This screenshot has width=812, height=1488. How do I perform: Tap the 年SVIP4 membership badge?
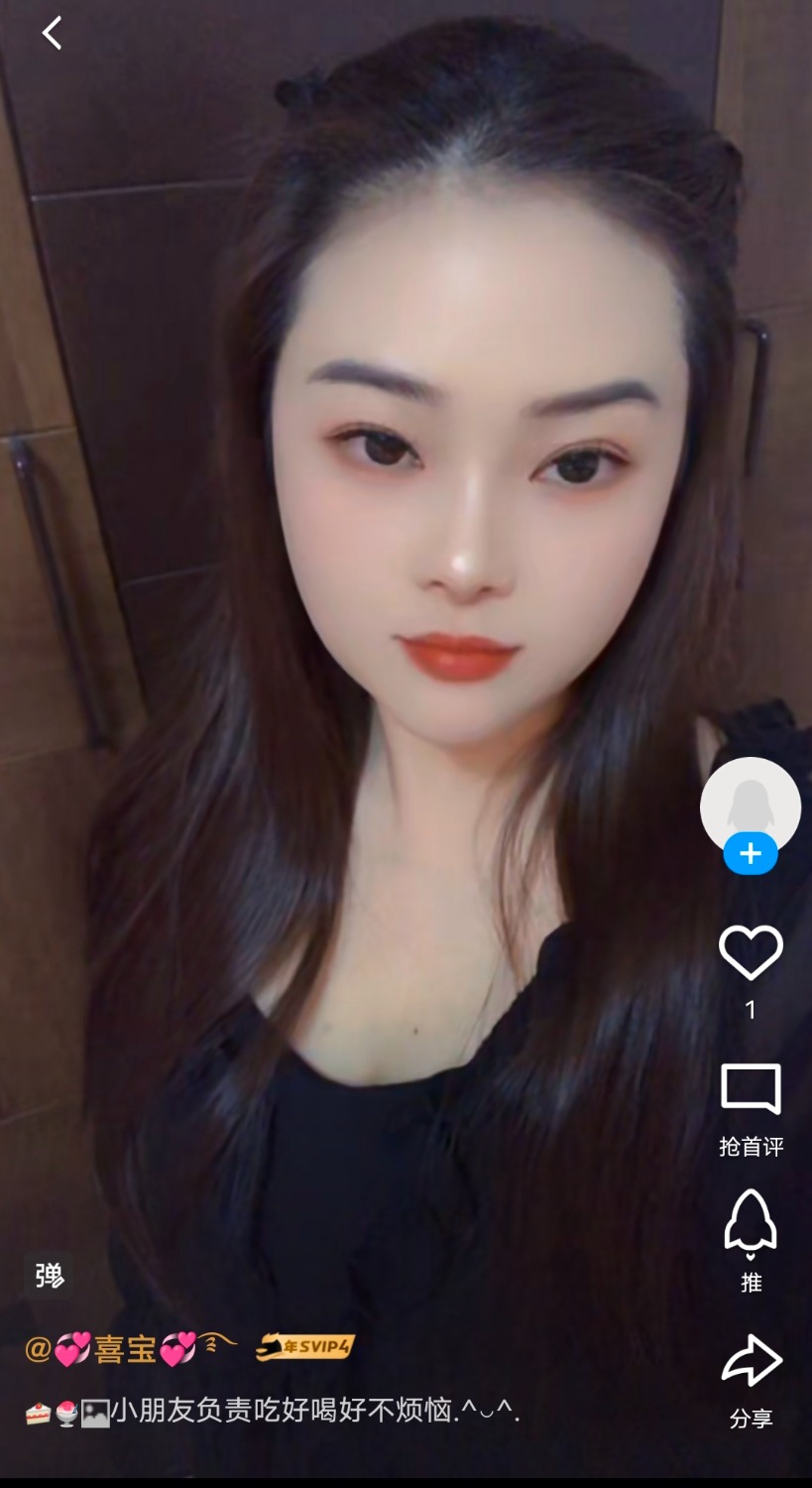point(305,1347)
